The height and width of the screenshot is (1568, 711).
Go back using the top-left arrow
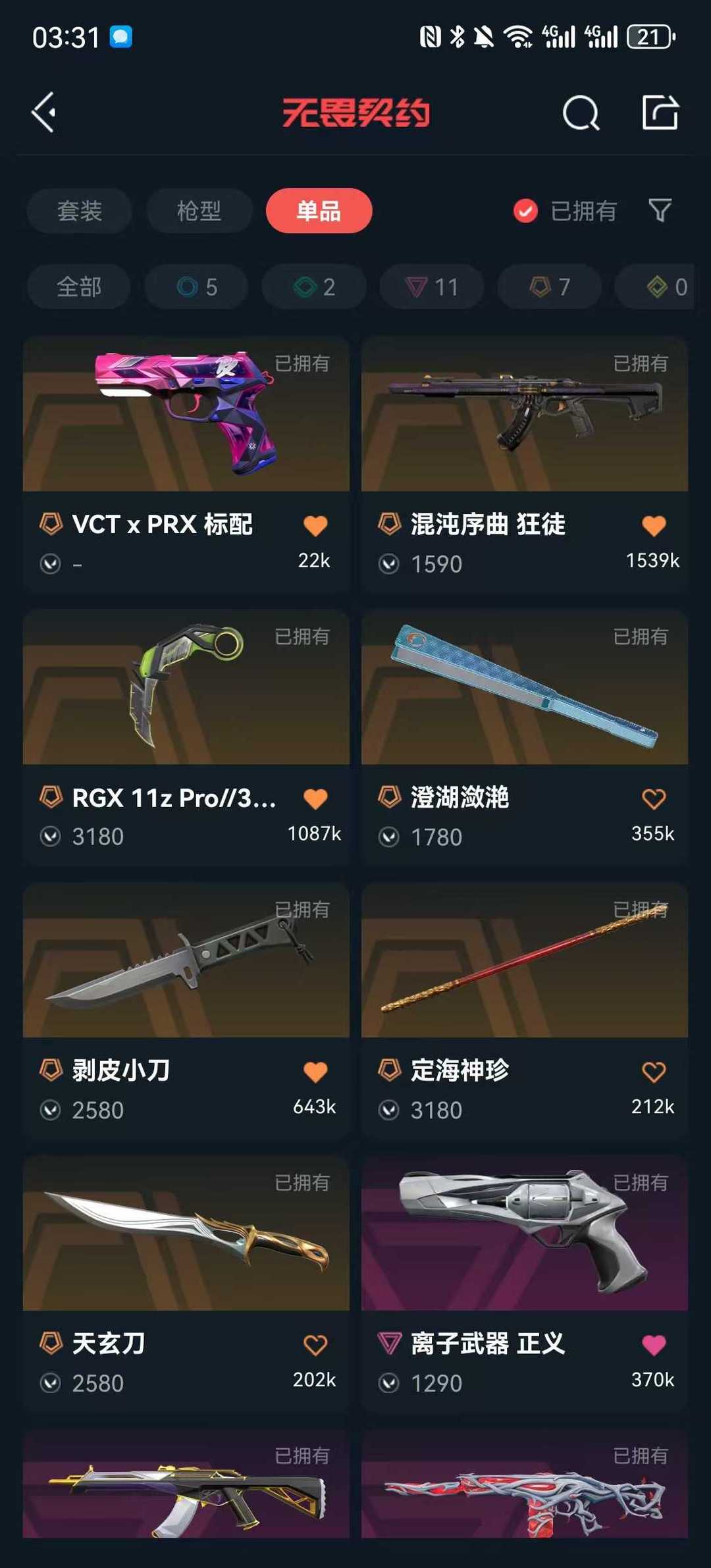[45, 113]
